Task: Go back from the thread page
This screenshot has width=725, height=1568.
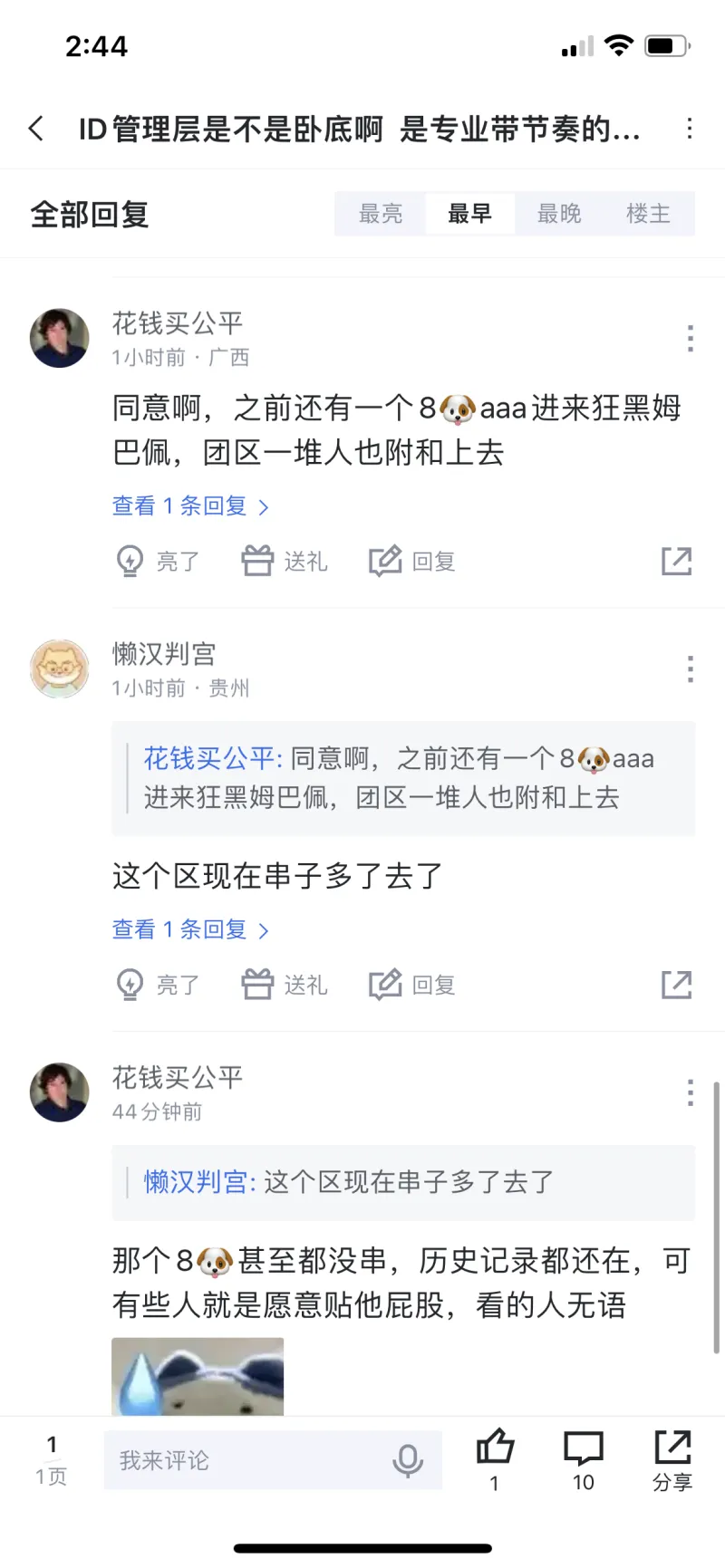Action: pos(36,129)
